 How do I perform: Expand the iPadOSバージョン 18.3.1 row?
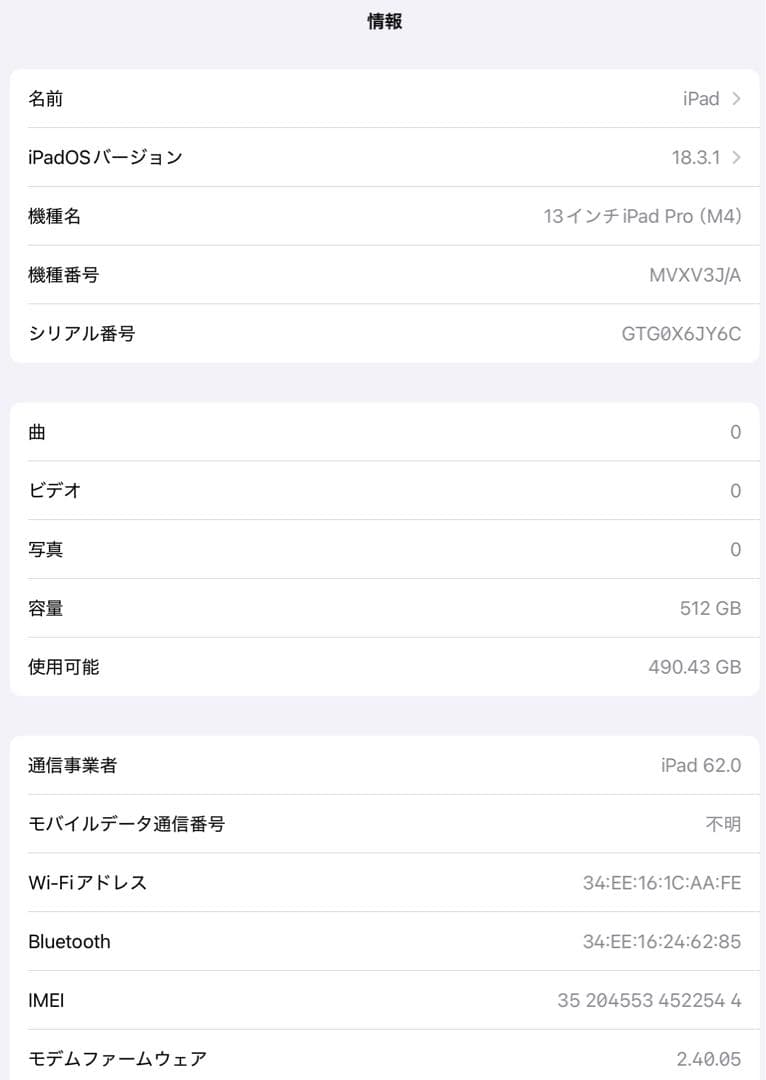[x=383, y=157]
